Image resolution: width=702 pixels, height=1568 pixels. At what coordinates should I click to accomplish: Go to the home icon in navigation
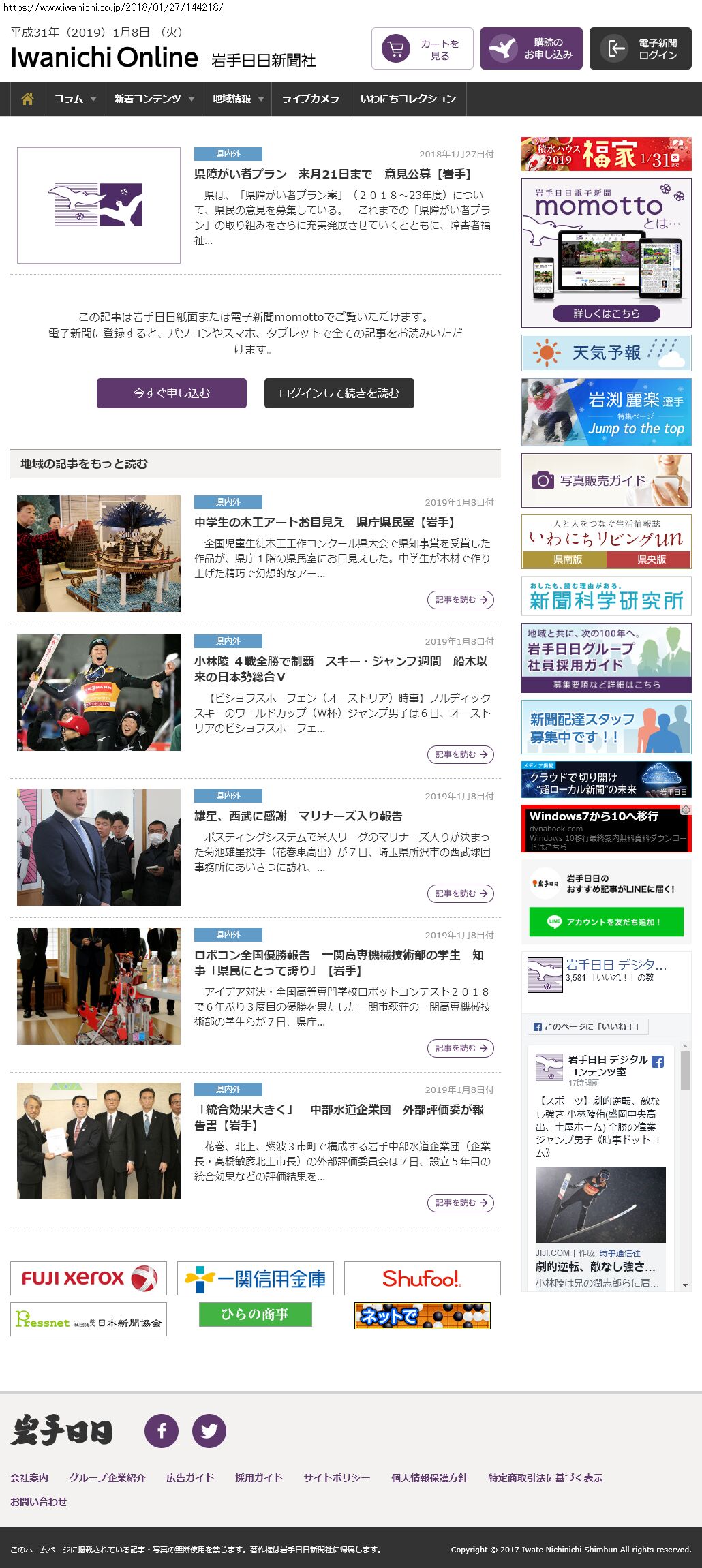pos(27,99)
